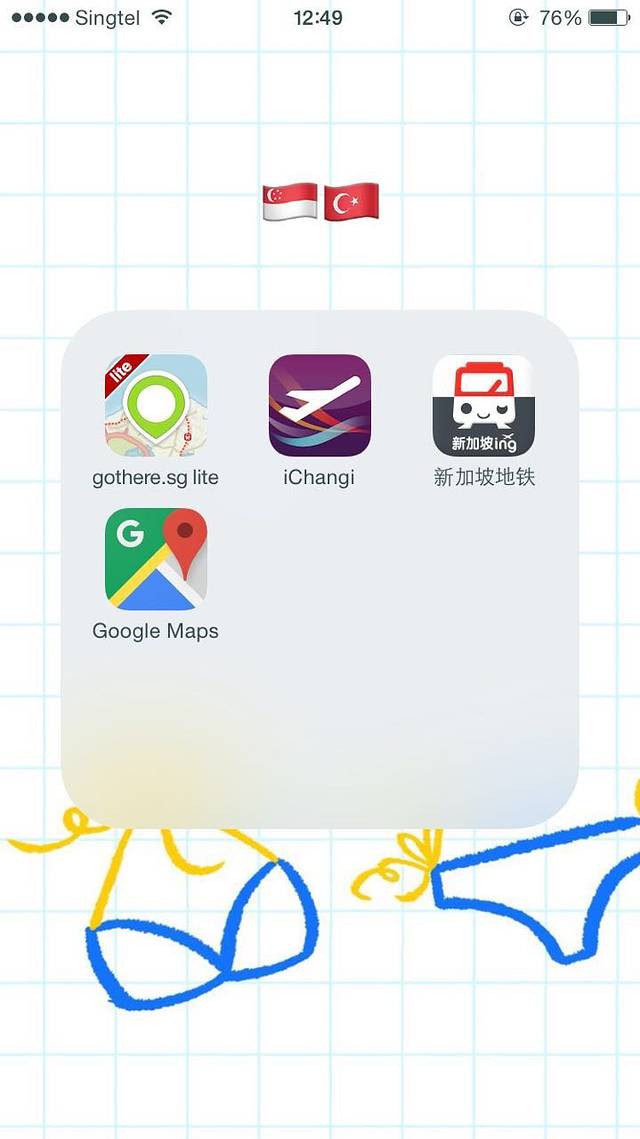
Task: Launch the iChangi app
Action: click(319, 406)
